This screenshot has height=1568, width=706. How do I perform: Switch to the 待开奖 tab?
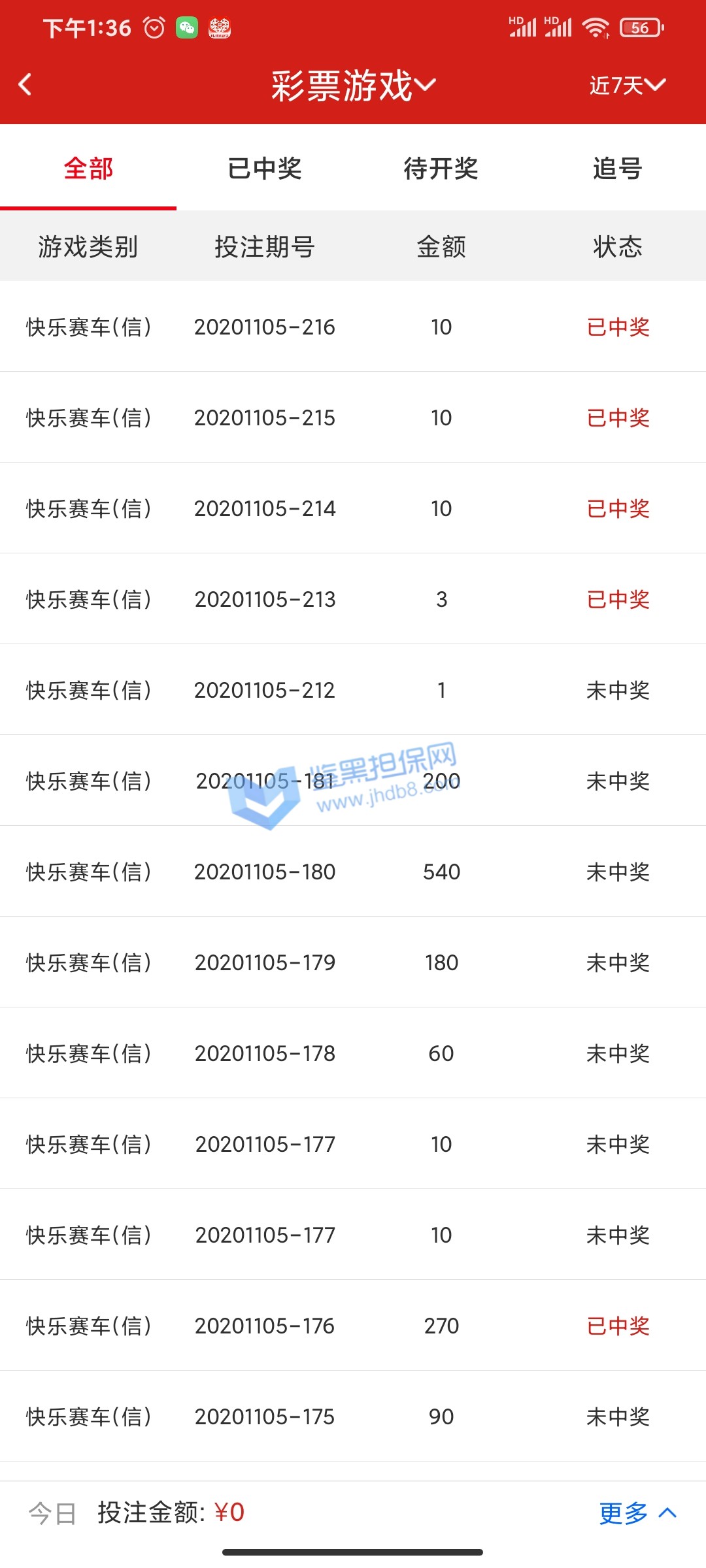(441, 169)
